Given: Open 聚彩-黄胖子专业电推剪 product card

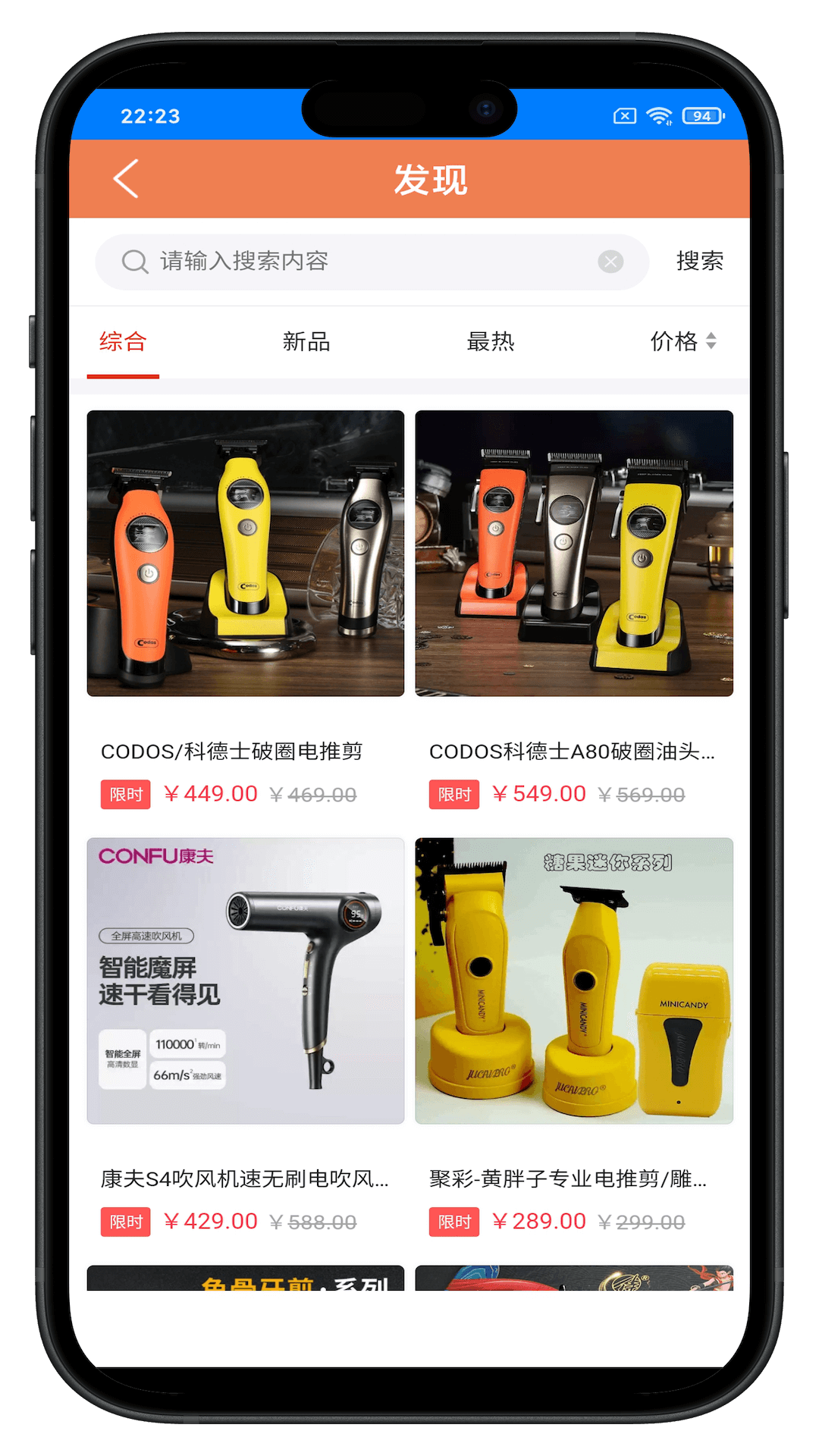Looking at the screenshot, I should pyautogui.click(x=574, y=981).
